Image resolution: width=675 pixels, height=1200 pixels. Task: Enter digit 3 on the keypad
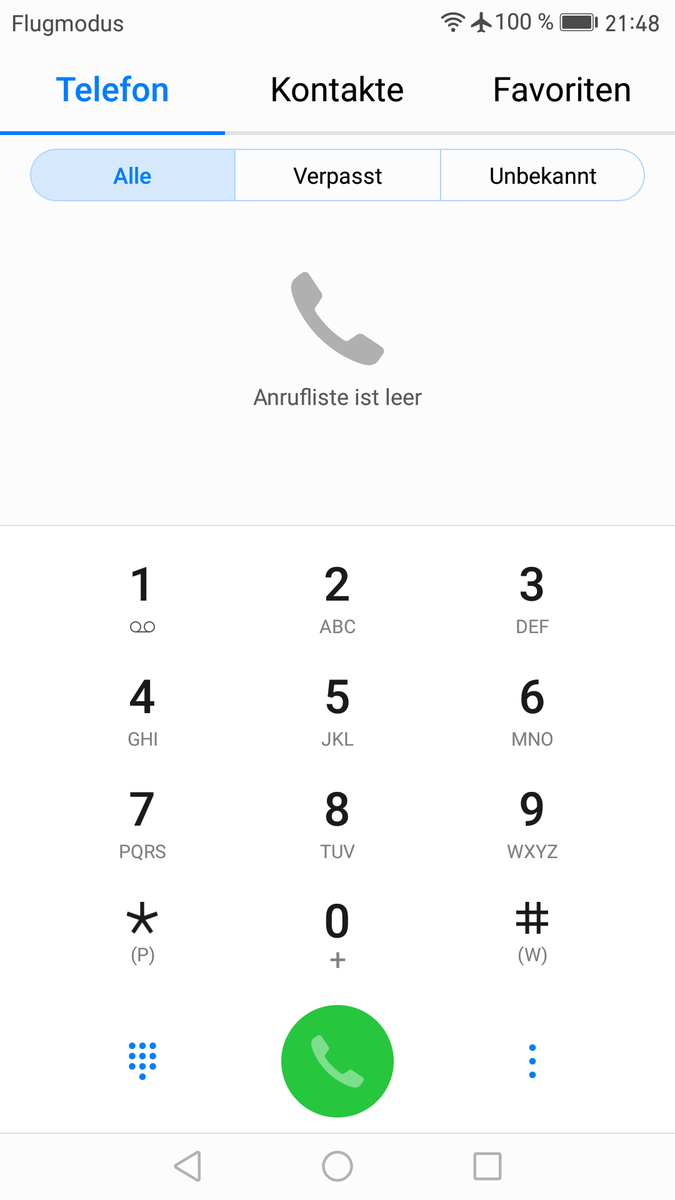[x=532, y=598]
